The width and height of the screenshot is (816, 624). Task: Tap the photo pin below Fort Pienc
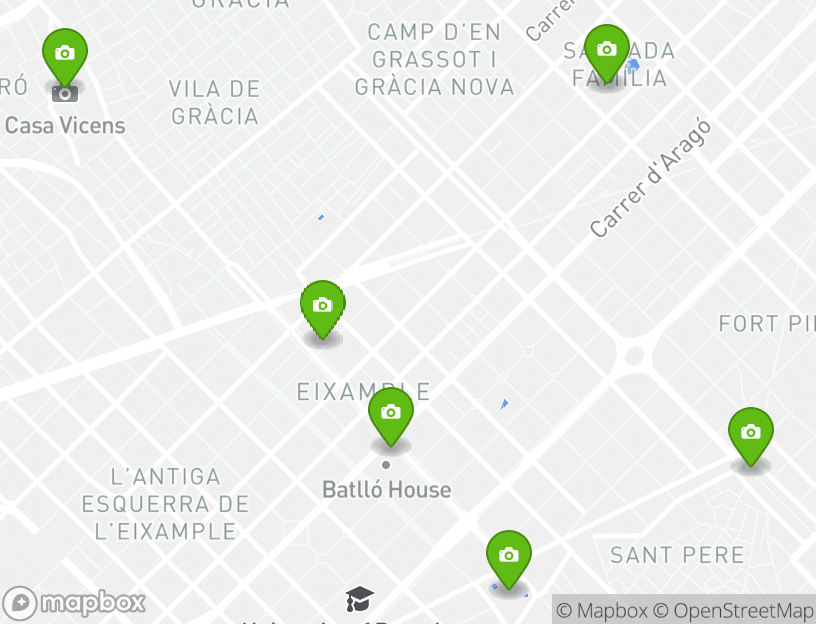[x=751, y=433]
